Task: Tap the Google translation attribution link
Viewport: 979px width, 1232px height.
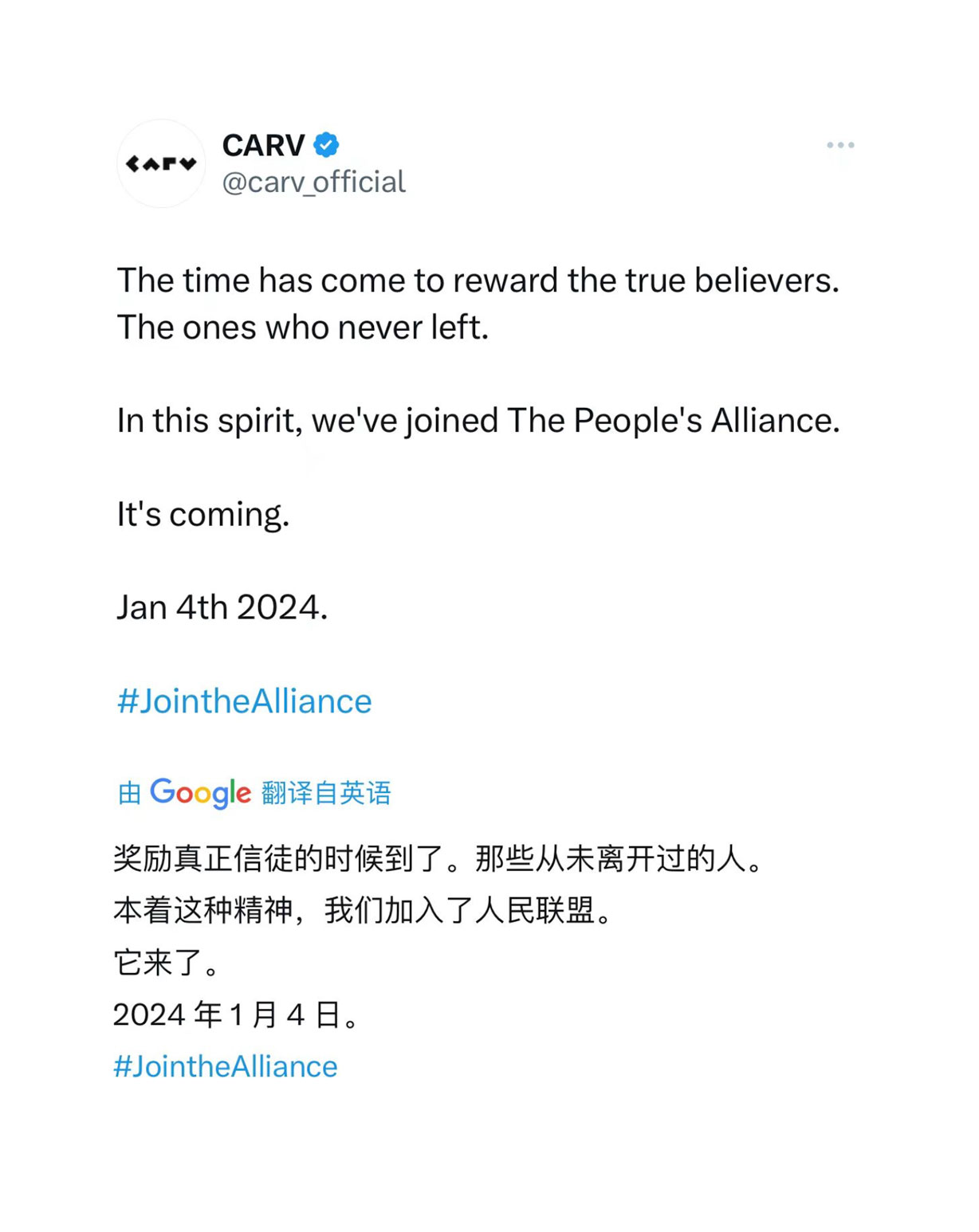Action: [x=254, y=793]
